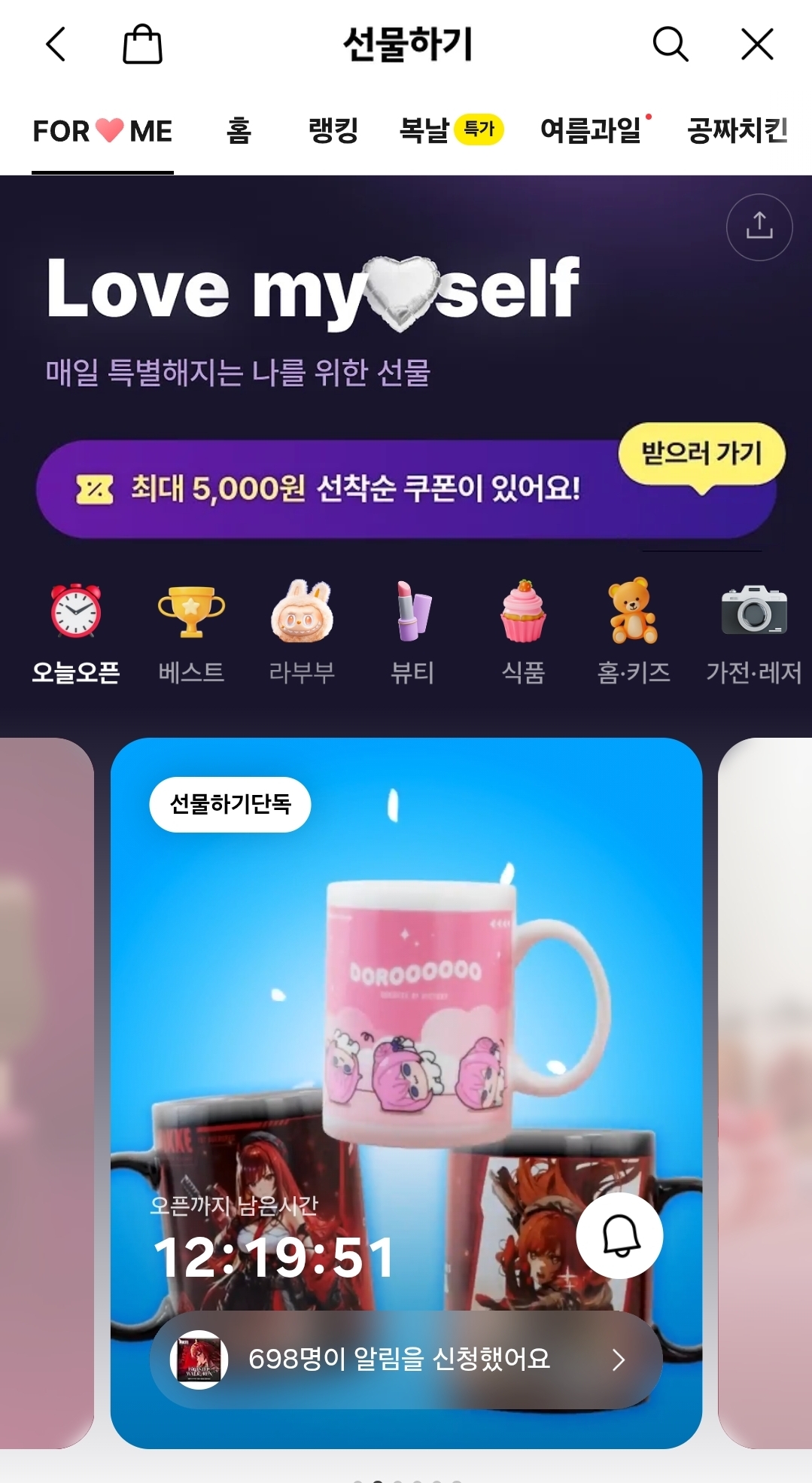Viewport: 812px width, 1483px height.
Task: Choose the 뷰티 category
Action: [412, 631]
